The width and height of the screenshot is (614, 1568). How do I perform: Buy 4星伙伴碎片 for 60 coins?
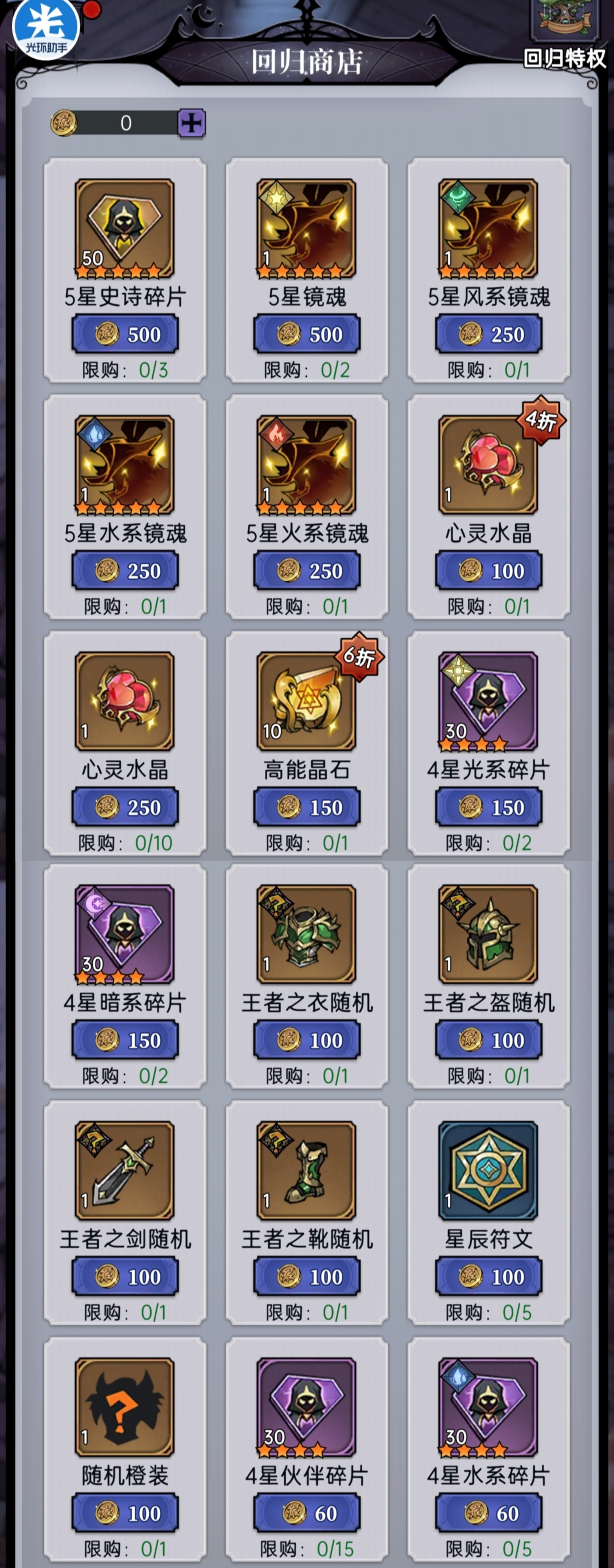pyautogui.click(x=306, y=1513)
